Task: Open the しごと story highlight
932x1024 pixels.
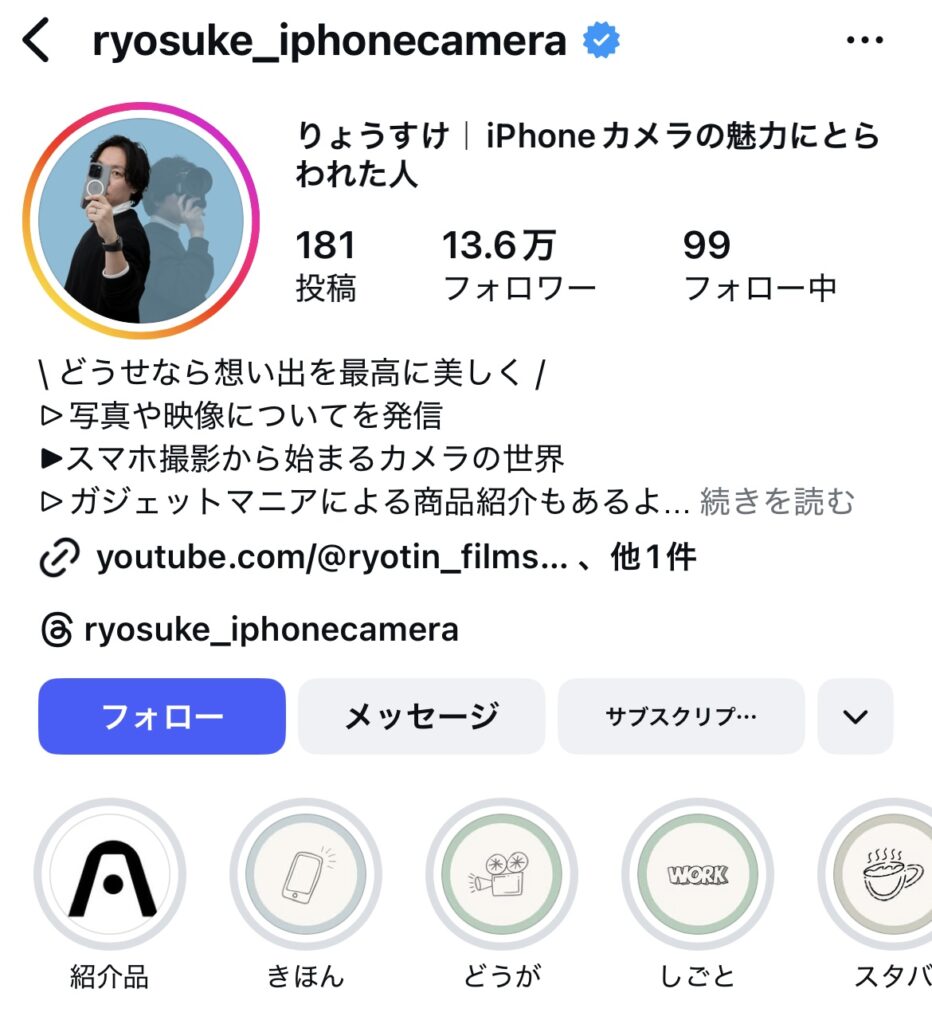Action: (698, 875)
